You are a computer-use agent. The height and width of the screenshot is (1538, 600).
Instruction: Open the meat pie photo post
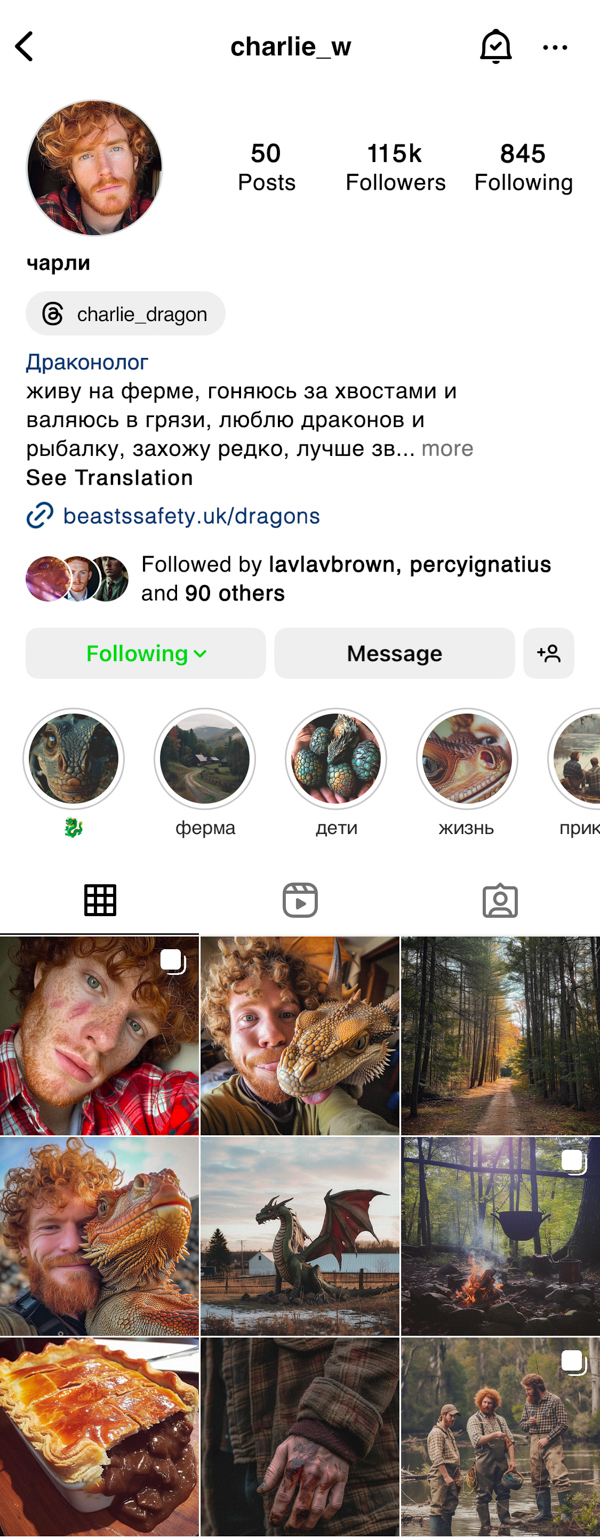tap(99, 1436)
